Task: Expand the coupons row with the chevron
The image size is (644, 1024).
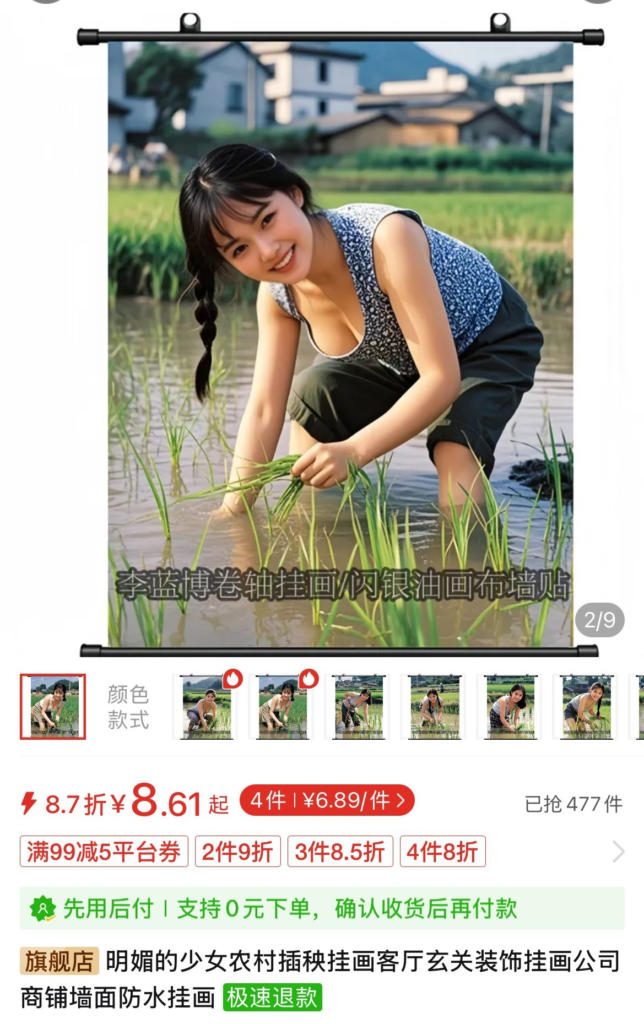Action: point(618,851)
